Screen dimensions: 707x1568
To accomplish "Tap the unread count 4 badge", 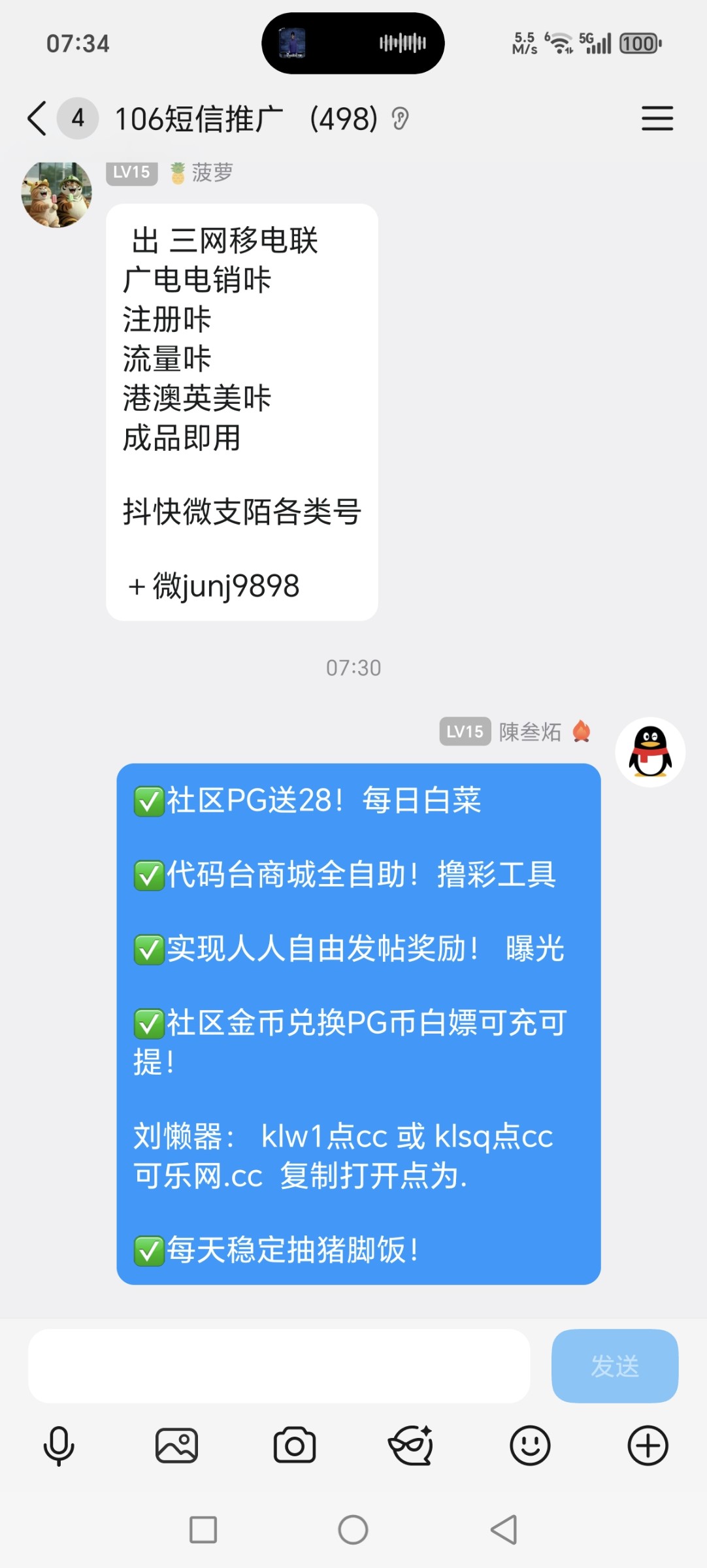I will (77, 119).
